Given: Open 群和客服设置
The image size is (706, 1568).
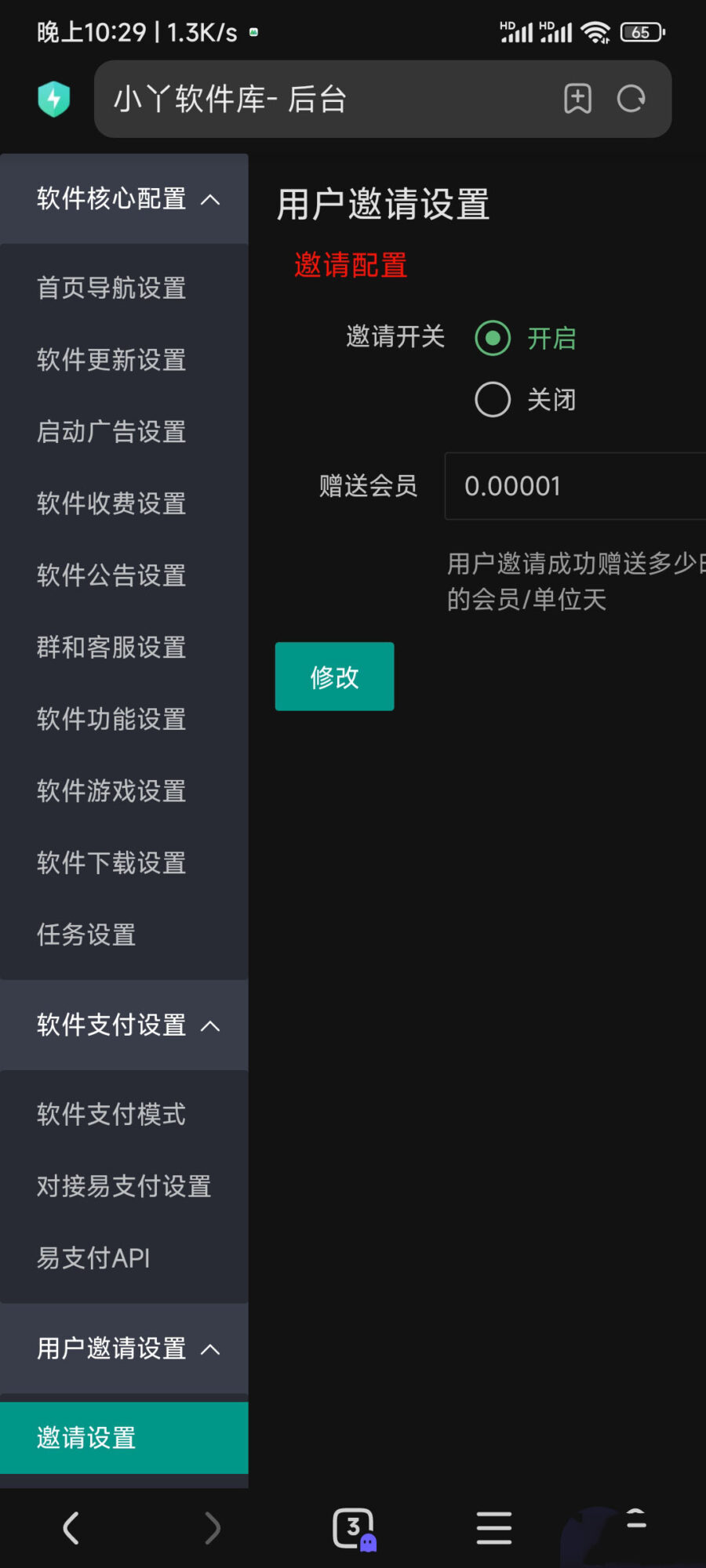Looking at the screenshot, I should point(111,648).
